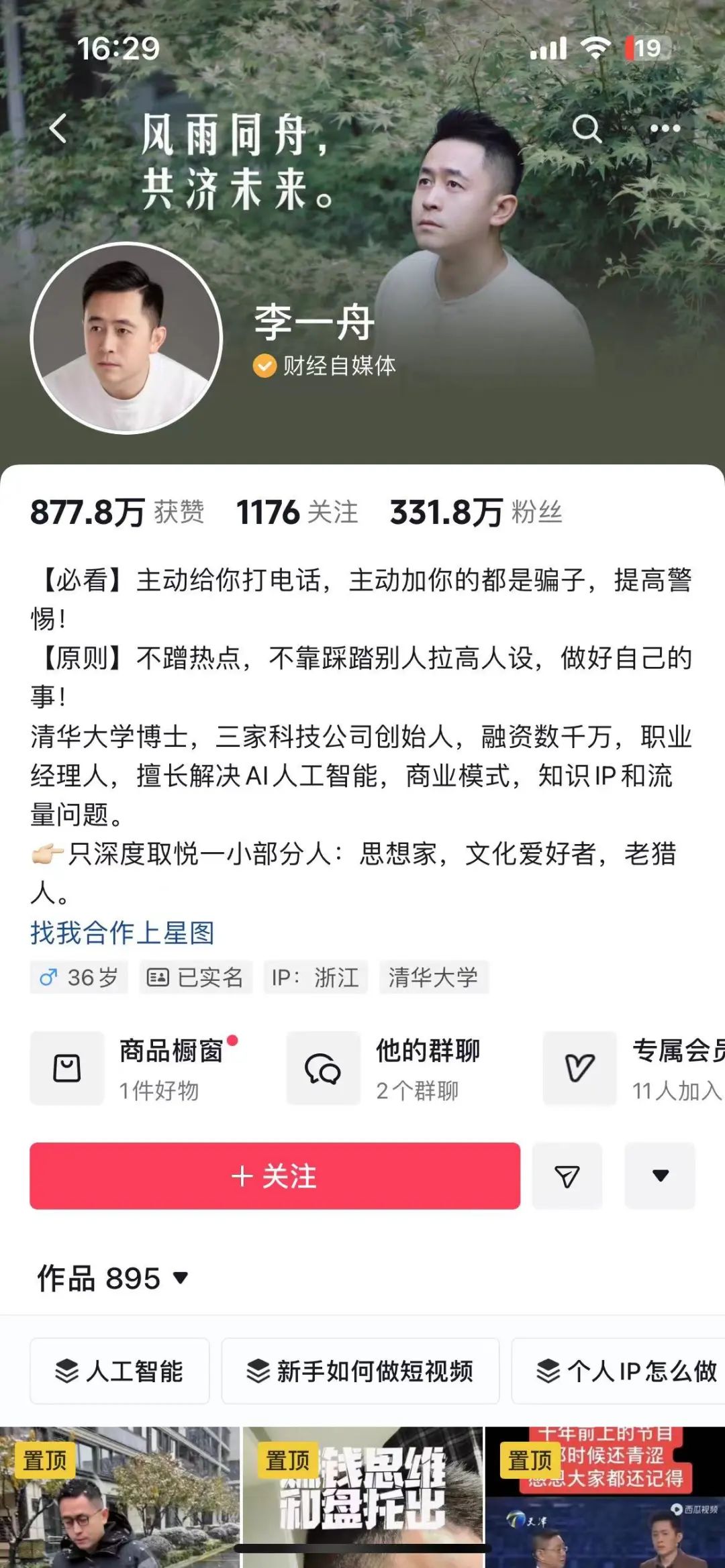Search within this profile
This screenshot has height=1568, width=725.
tap(587, 129)
